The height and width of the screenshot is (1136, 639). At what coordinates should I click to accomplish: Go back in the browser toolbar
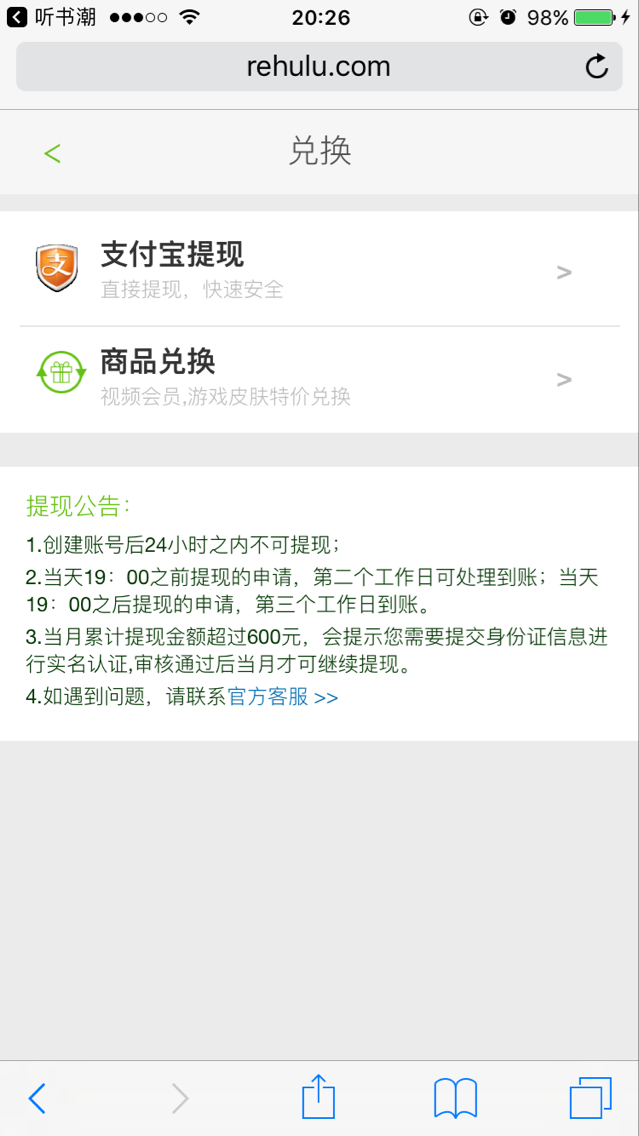(x=37, y=1098)
